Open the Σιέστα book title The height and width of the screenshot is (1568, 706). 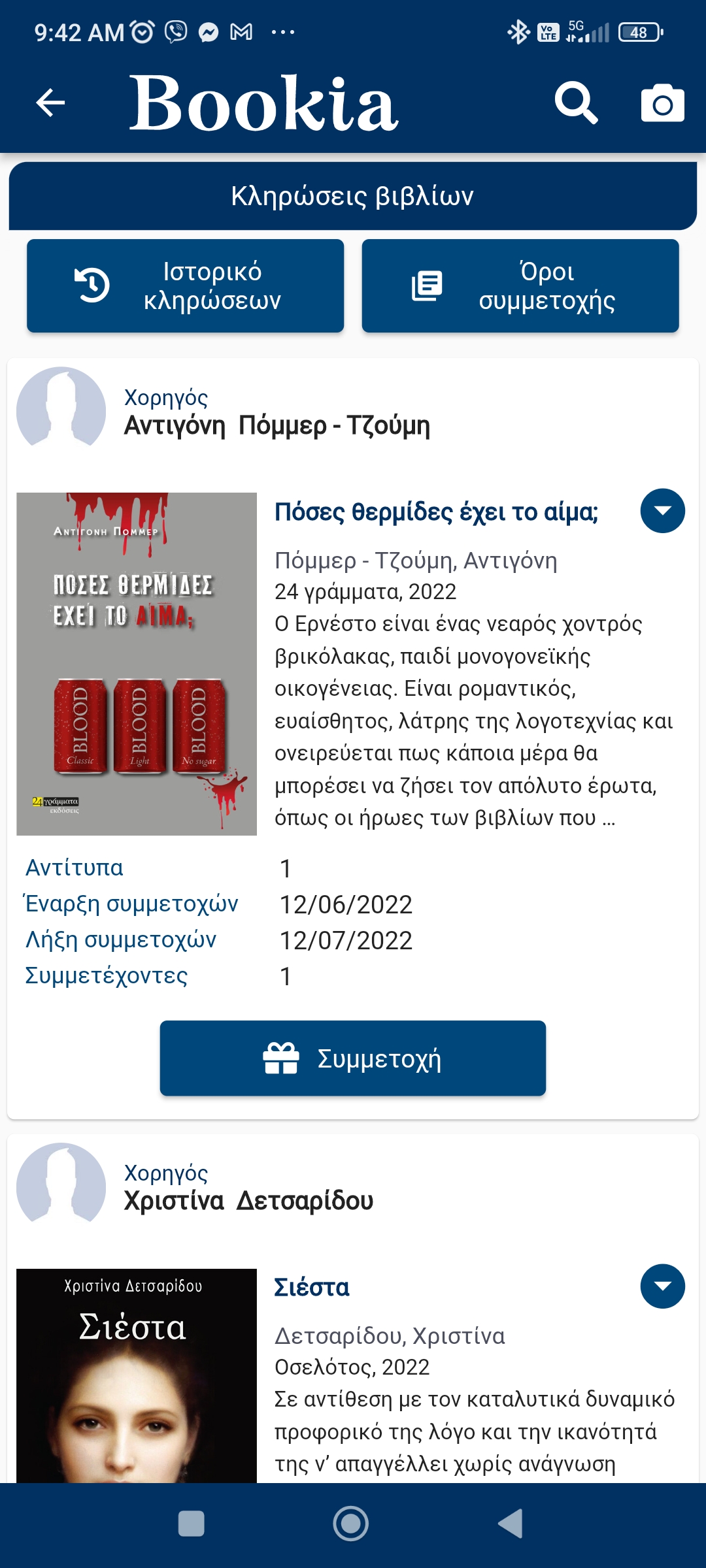point(312,1287)
